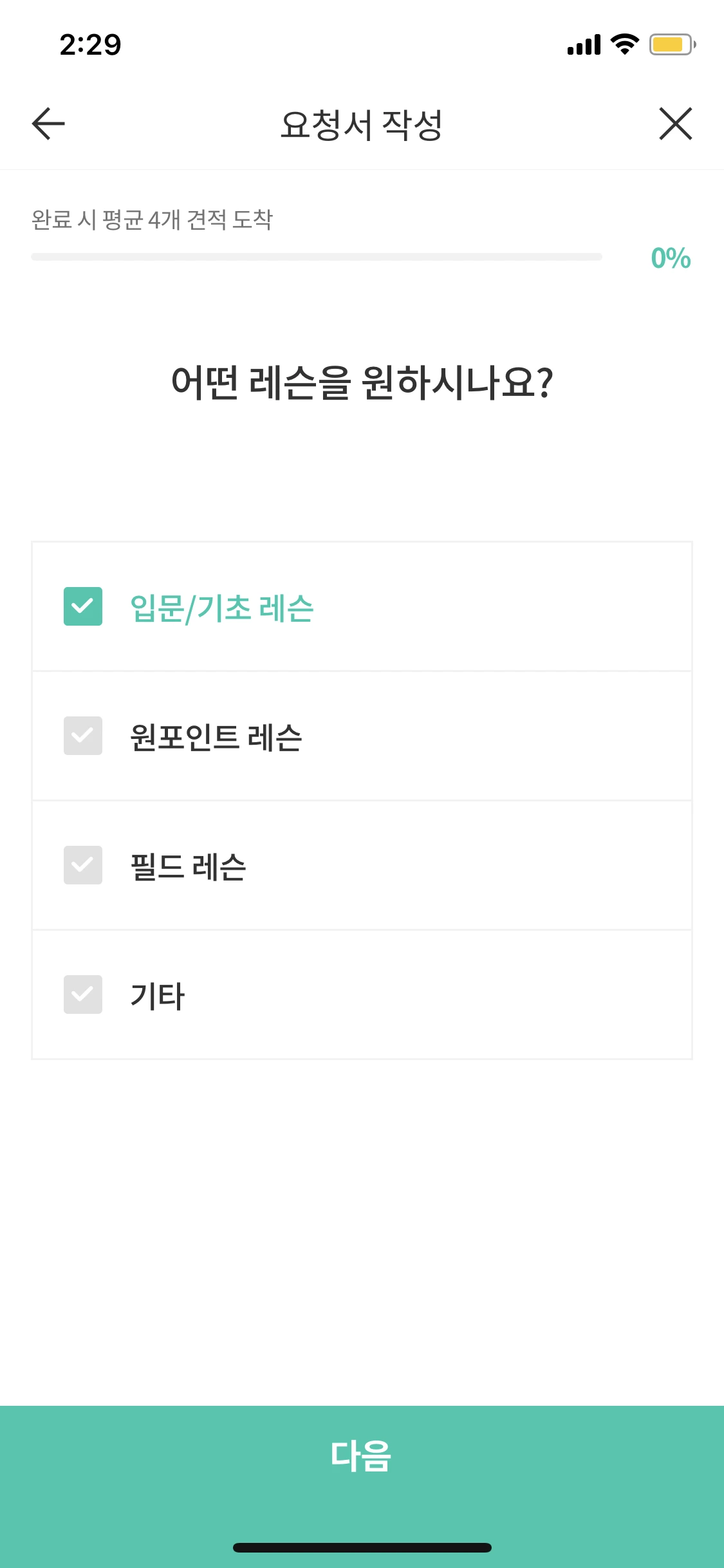Tap the checkmark icon beside 필드 레슨
The height and width of the screenshot is (1568, 724).
pos(83,865)
